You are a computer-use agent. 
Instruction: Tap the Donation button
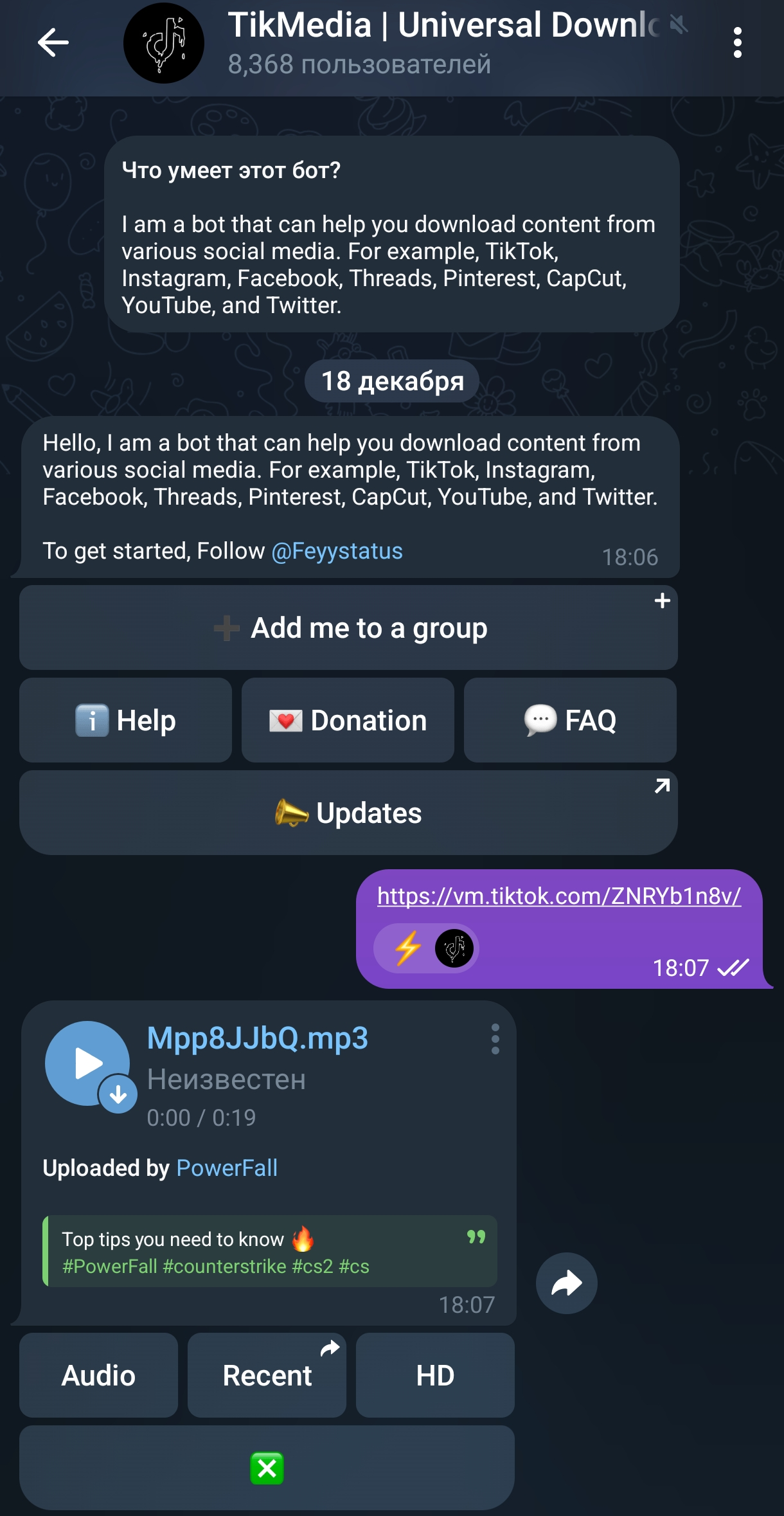coord(348,720)
